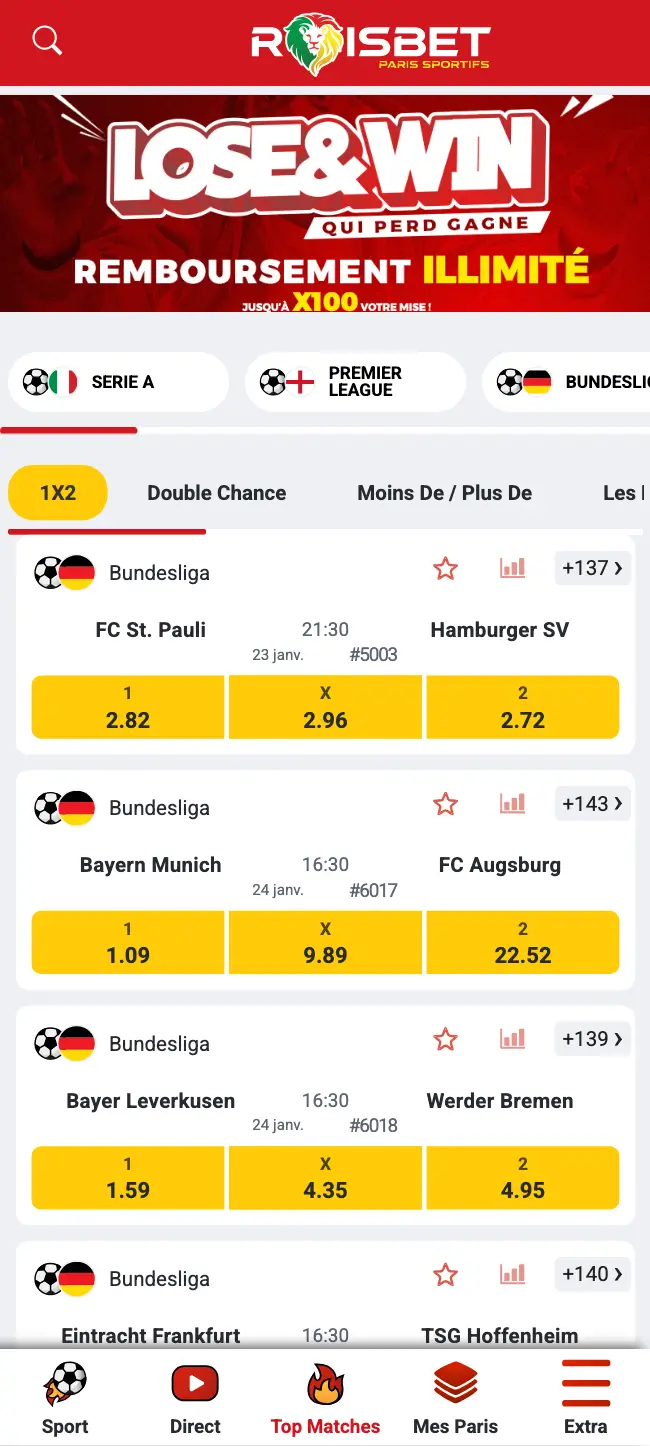This screenshot has width=650, height=1446.
Task: Favorite the FC St. Pauli match
Action: coord(445,569)
